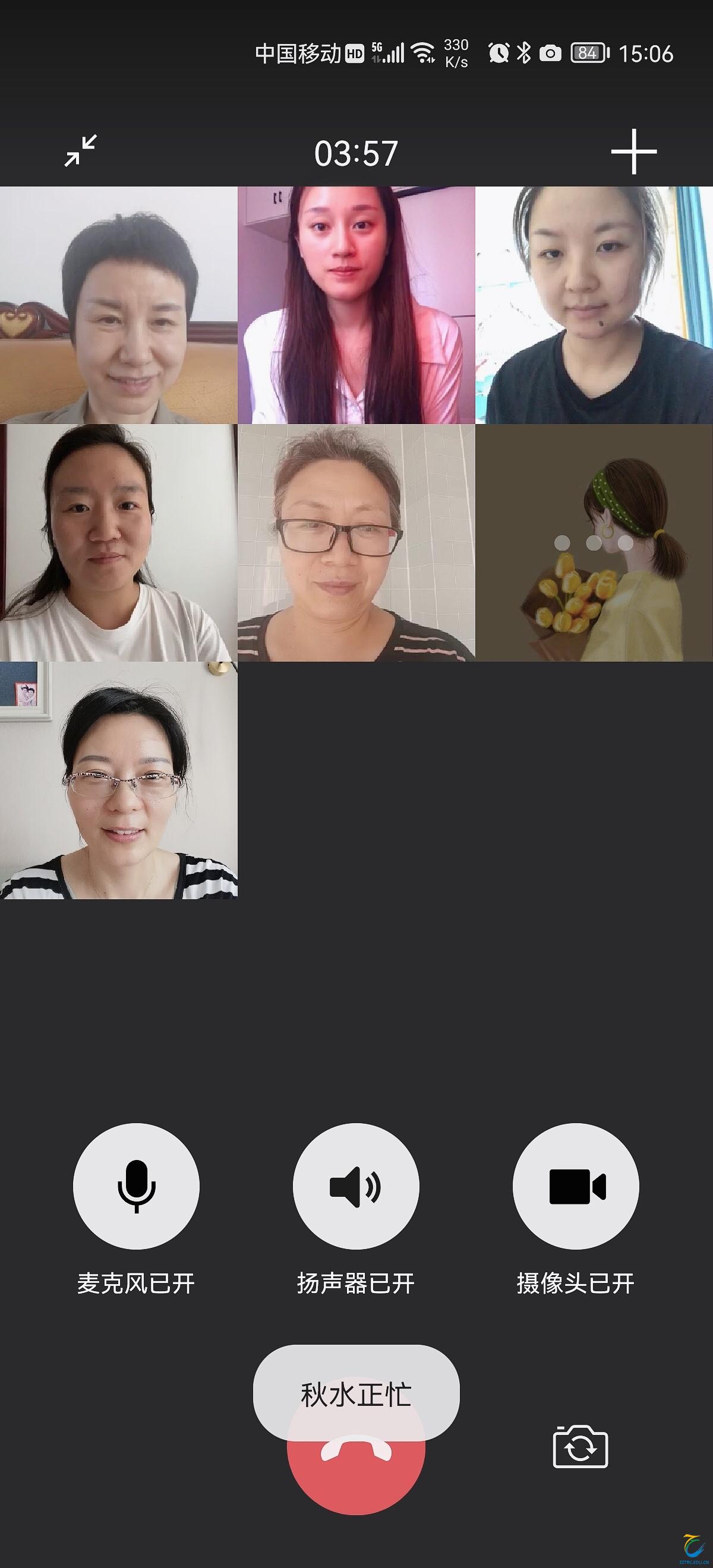Turn off the camera
Image resolution: width=713 pixels, height=1568 pixels.
575,1186
